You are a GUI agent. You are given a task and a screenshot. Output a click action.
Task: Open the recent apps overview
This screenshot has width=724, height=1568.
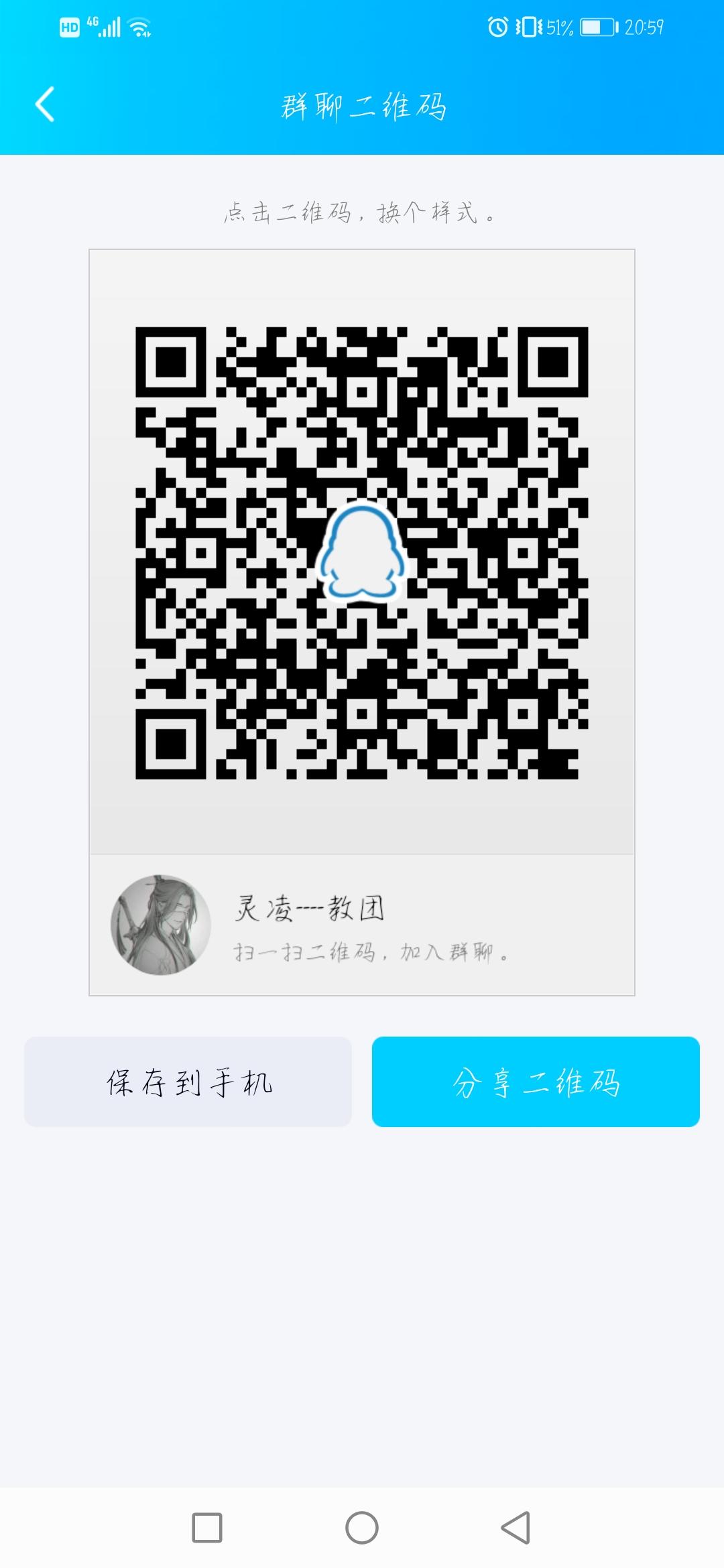coord(207,1528)
